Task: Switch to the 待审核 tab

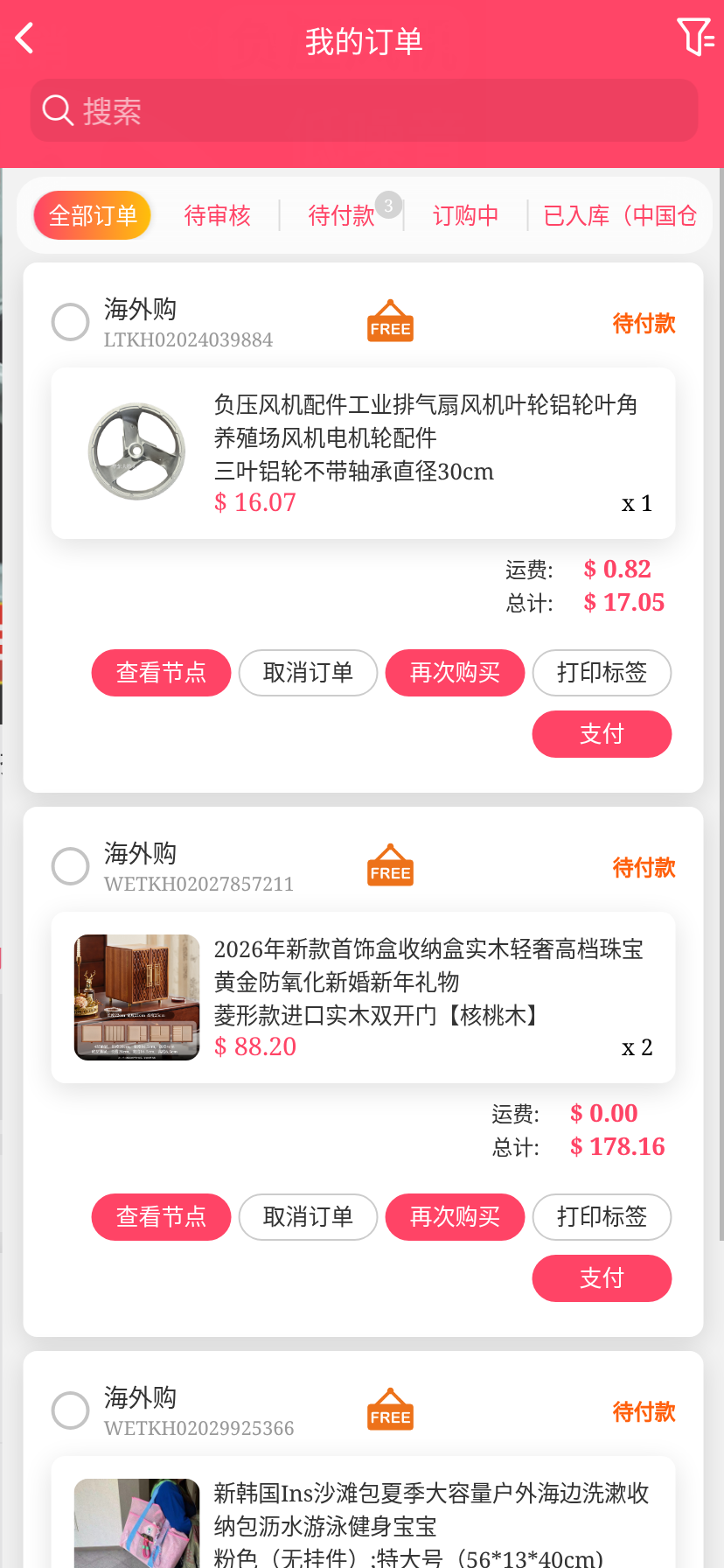Action: (218, 215)
